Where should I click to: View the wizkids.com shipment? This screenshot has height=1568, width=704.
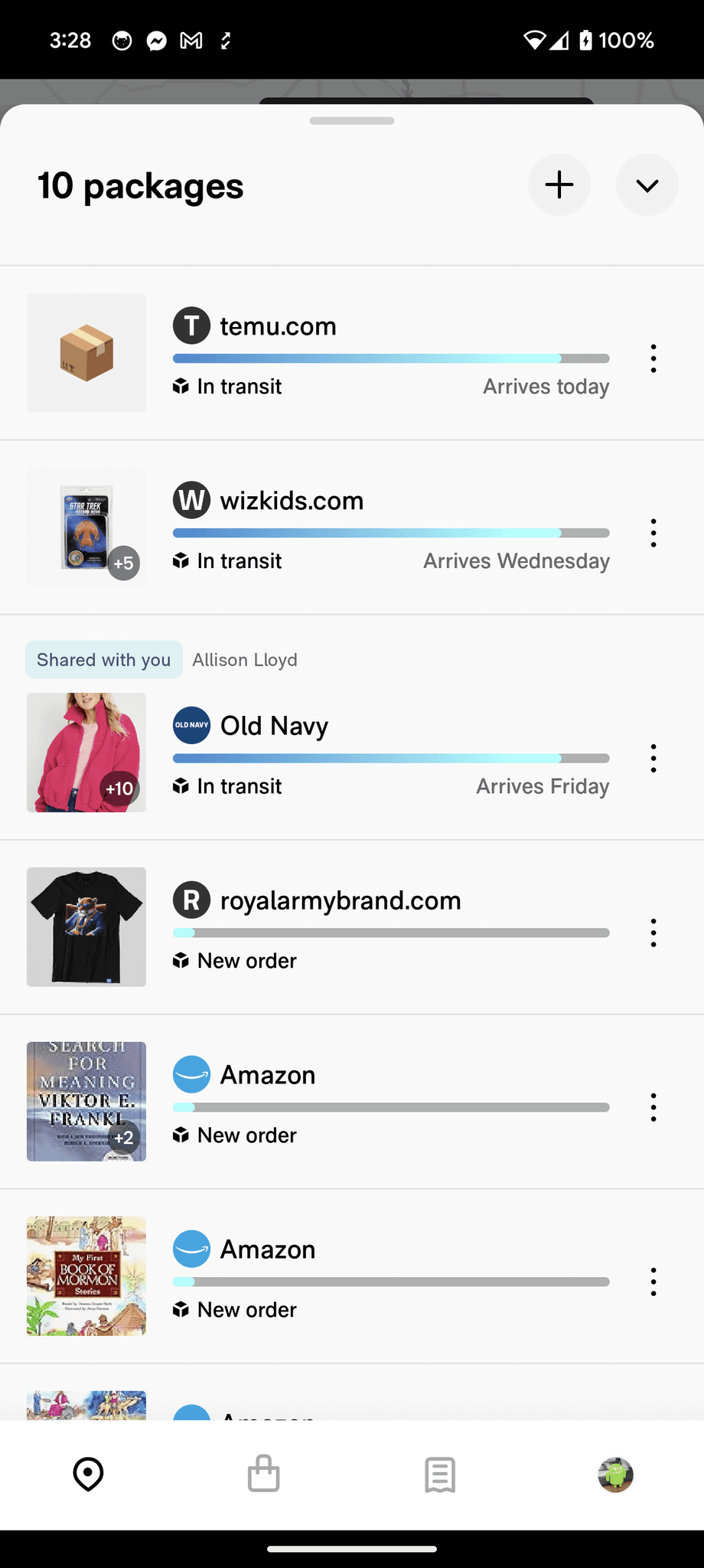tap(390, 528)
